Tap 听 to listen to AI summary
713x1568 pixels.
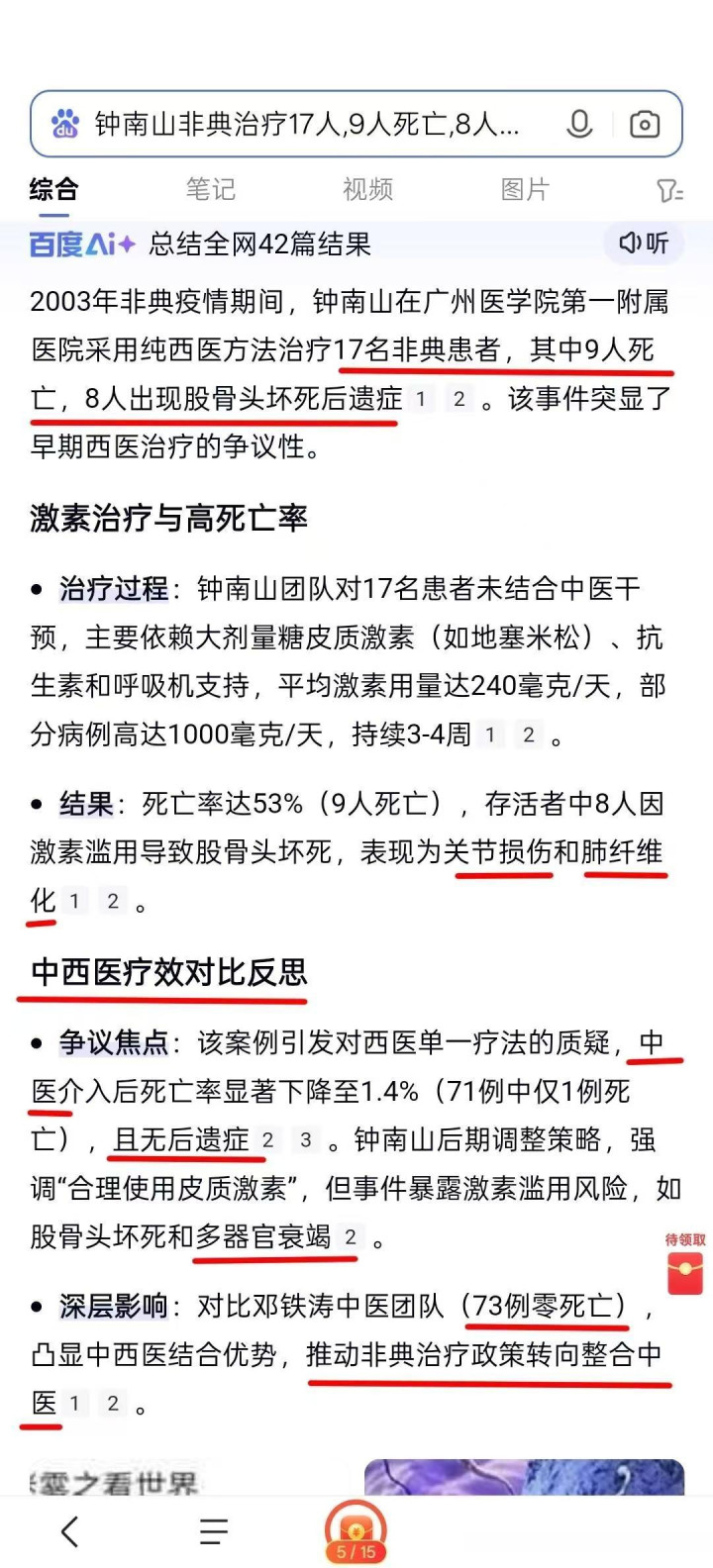point(644,244)
